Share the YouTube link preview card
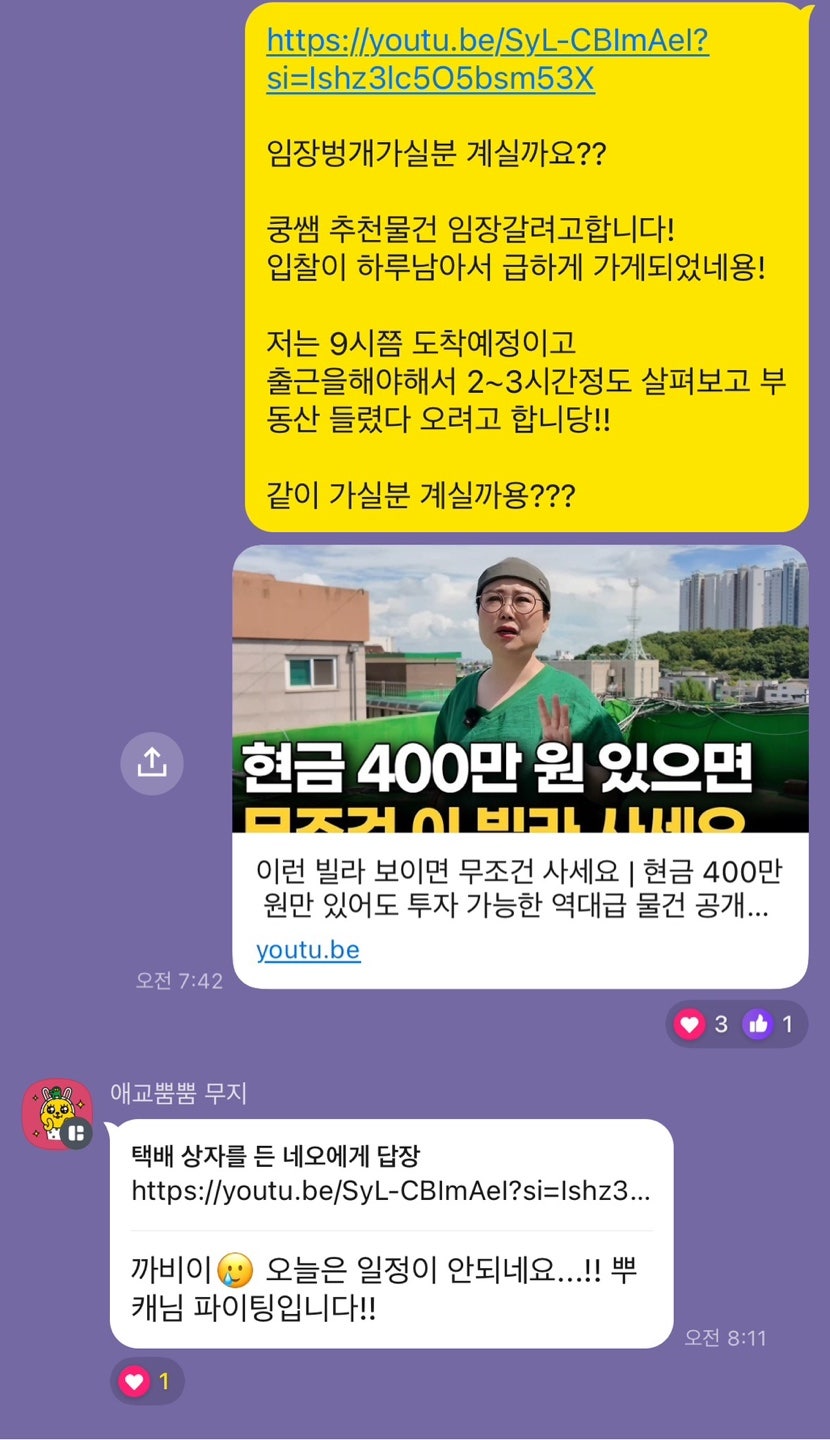Viewport: 830px width, 1440px height. point(152,763)
